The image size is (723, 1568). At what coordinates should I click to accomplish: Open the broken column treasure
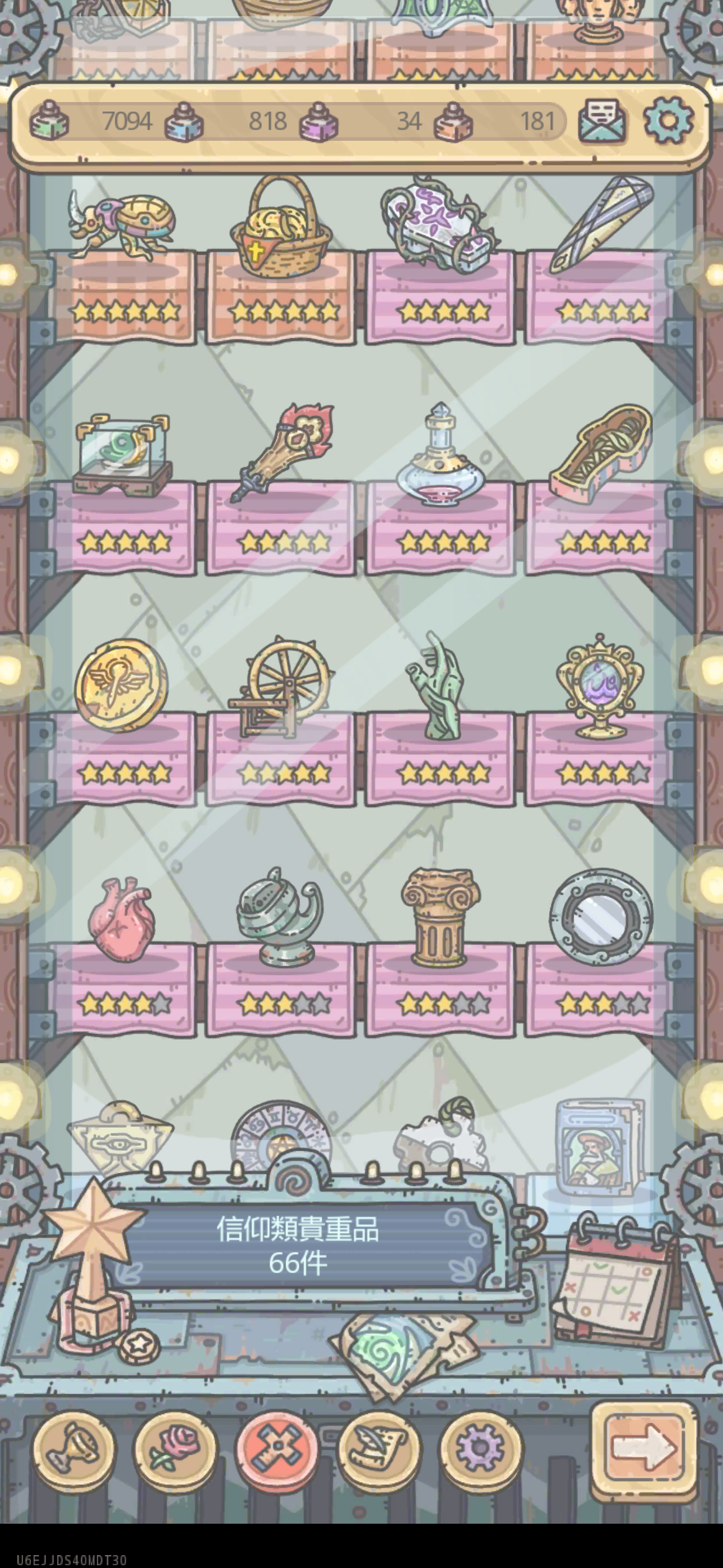click(x=440, y=915)
